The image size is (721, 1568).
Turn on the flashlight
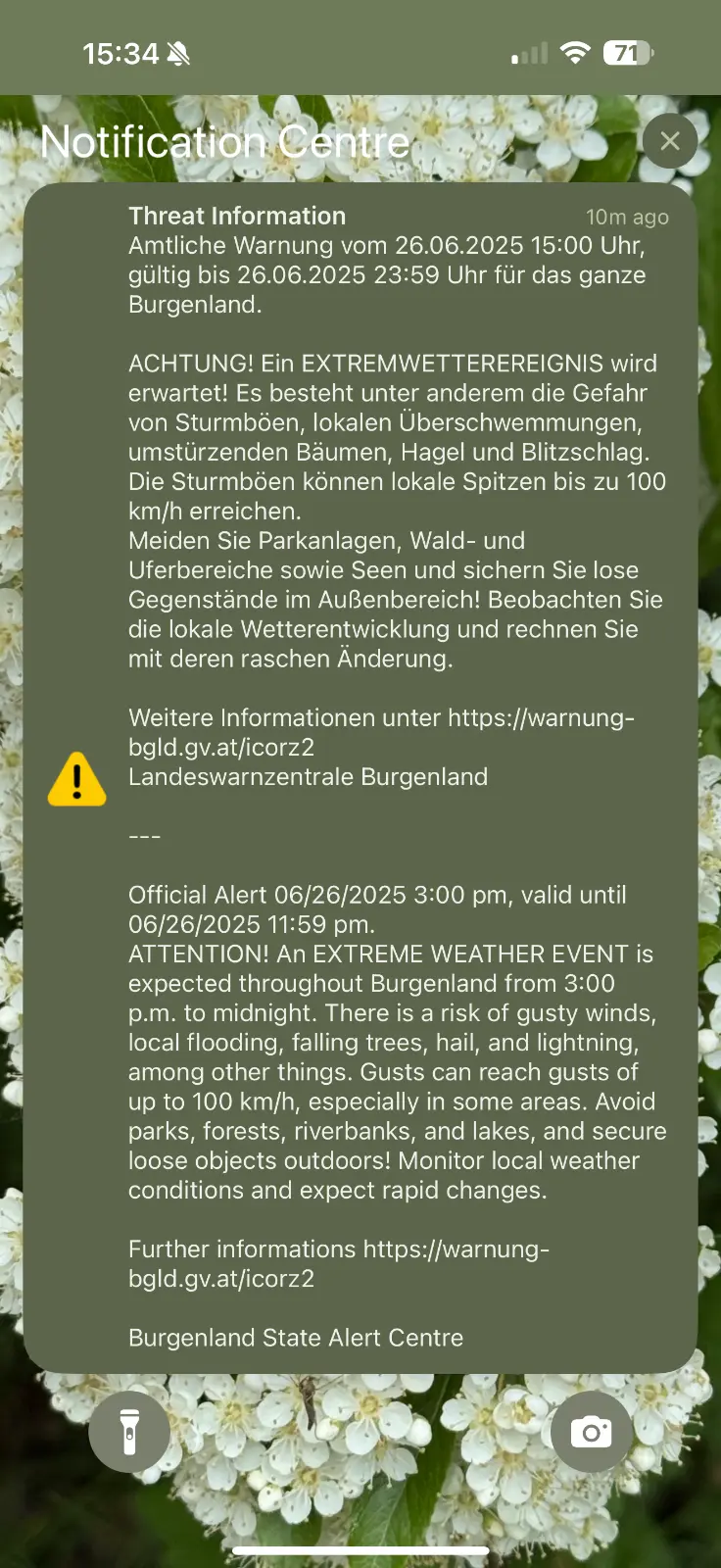[x=129, y=1432]
